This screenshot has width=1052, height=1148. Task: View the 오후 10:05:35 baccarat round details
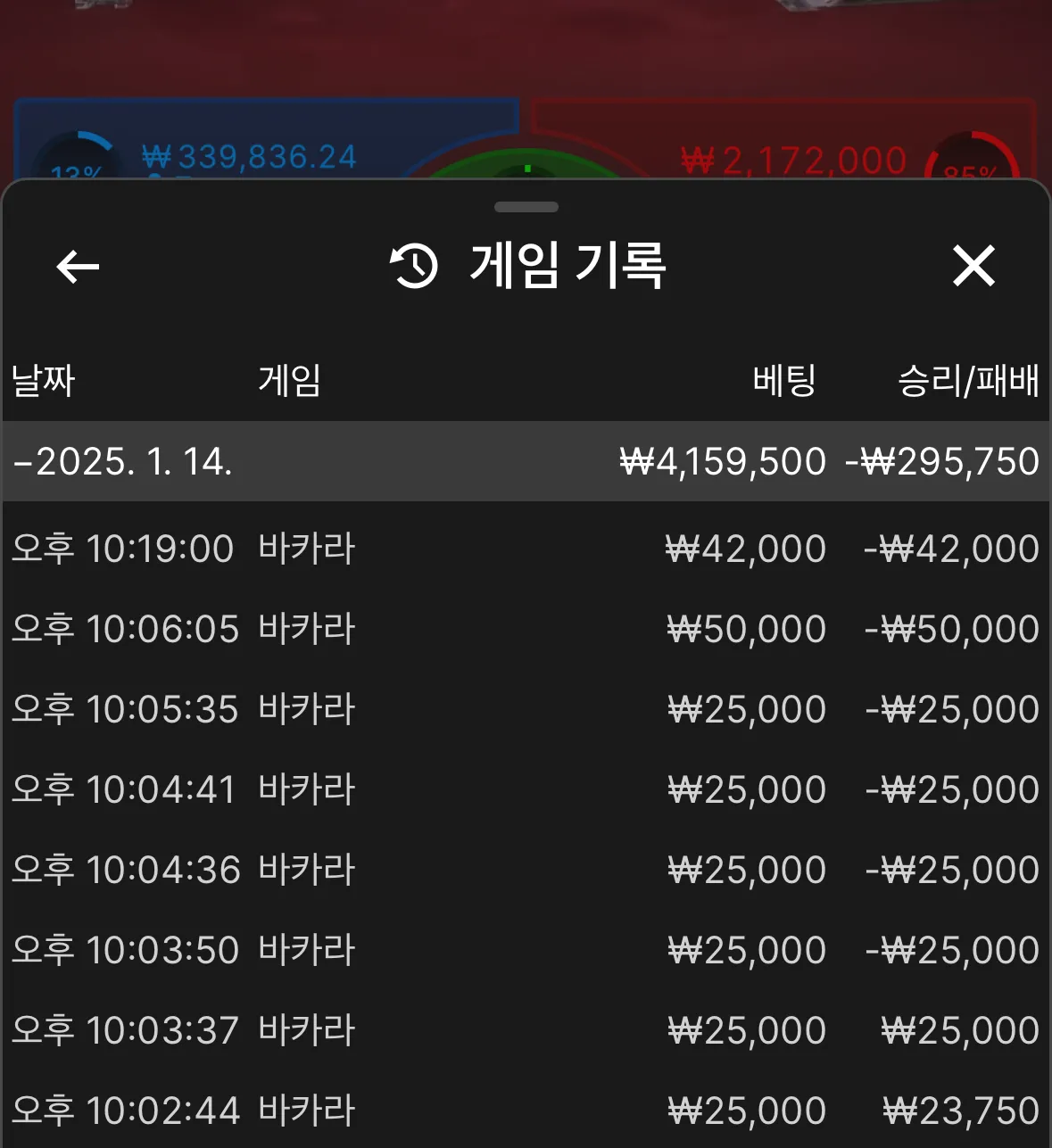pos(526,709)
